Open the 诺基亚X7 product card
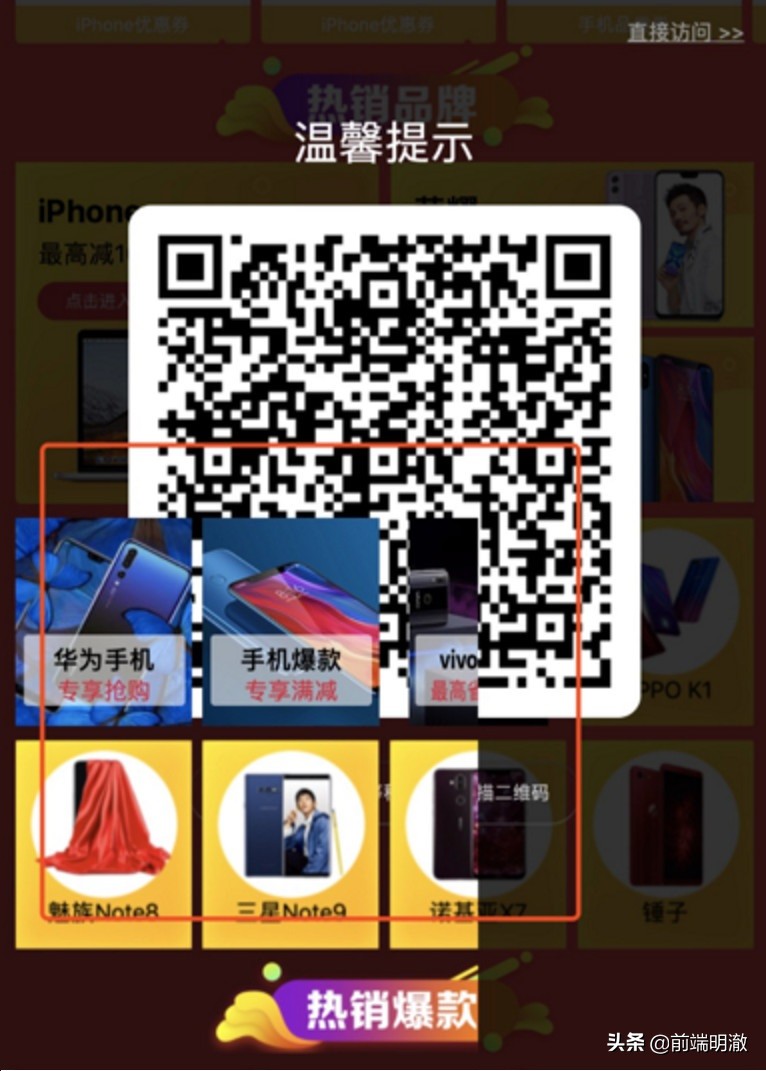The width and height of the screenshot is (766, 1071). click(476, 842)
